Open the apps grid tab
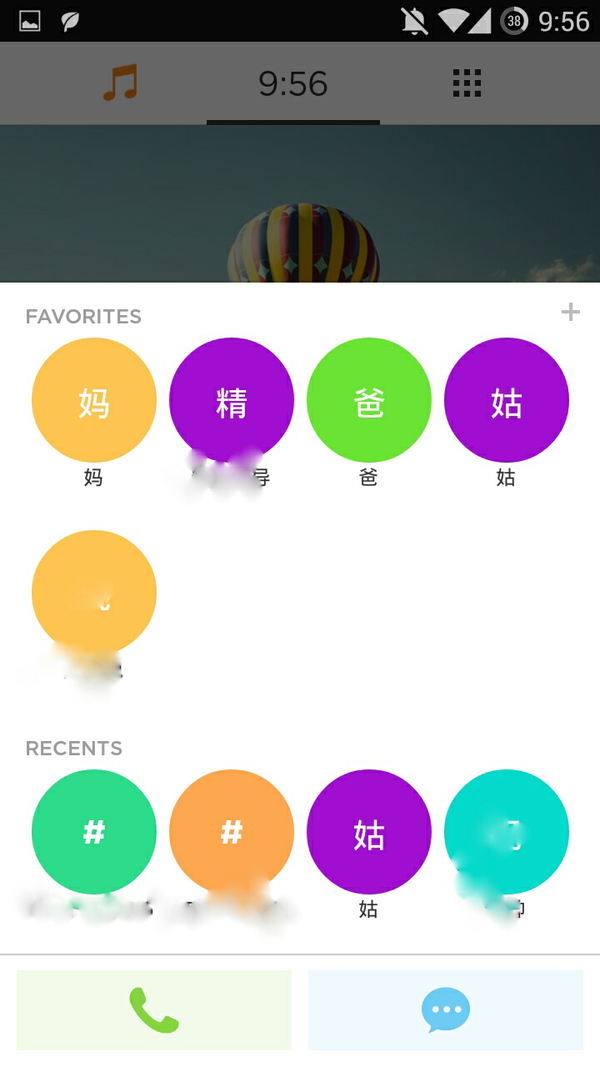Viewport: 600px width, 1067px height. [467, 83]
